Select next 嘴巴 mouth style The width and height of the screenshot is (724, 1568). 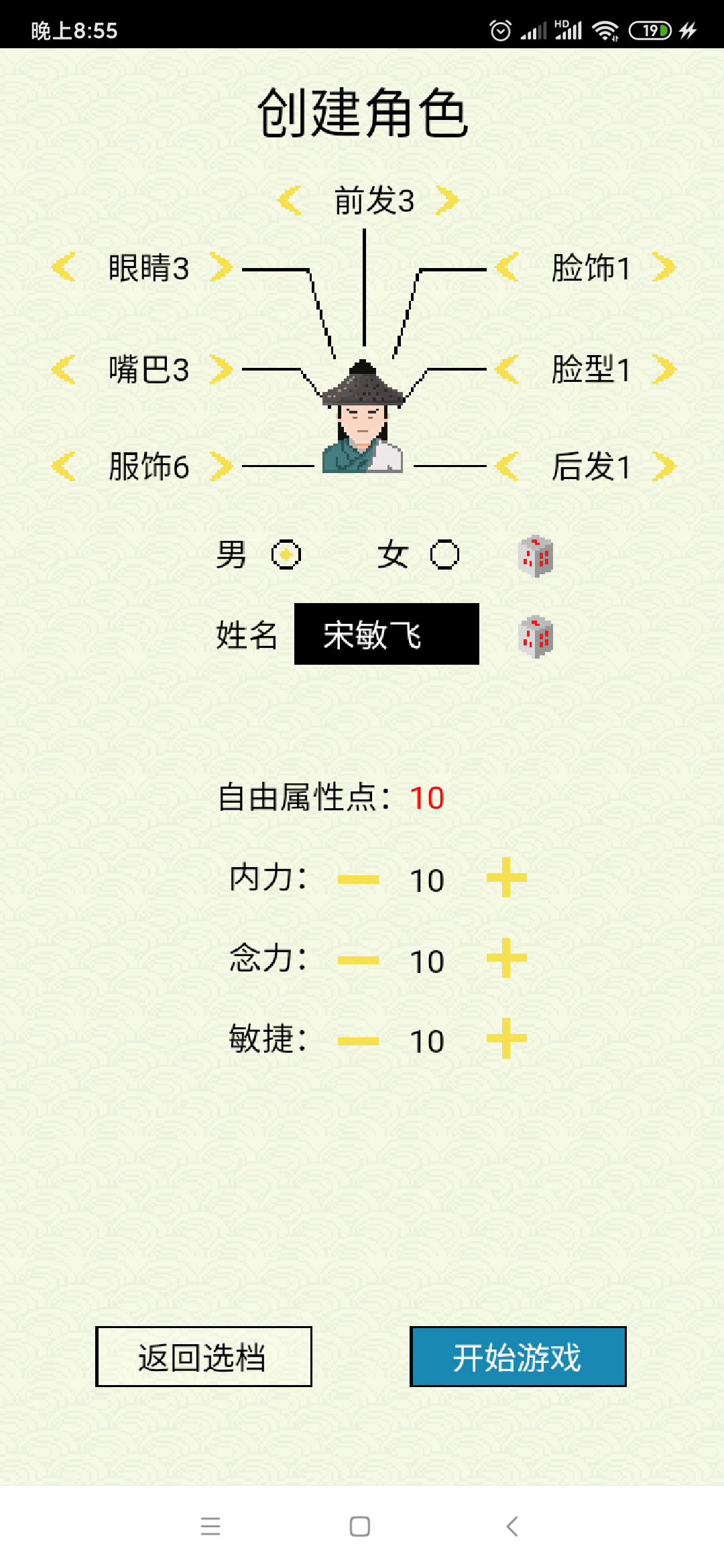[x=221, y=369]
